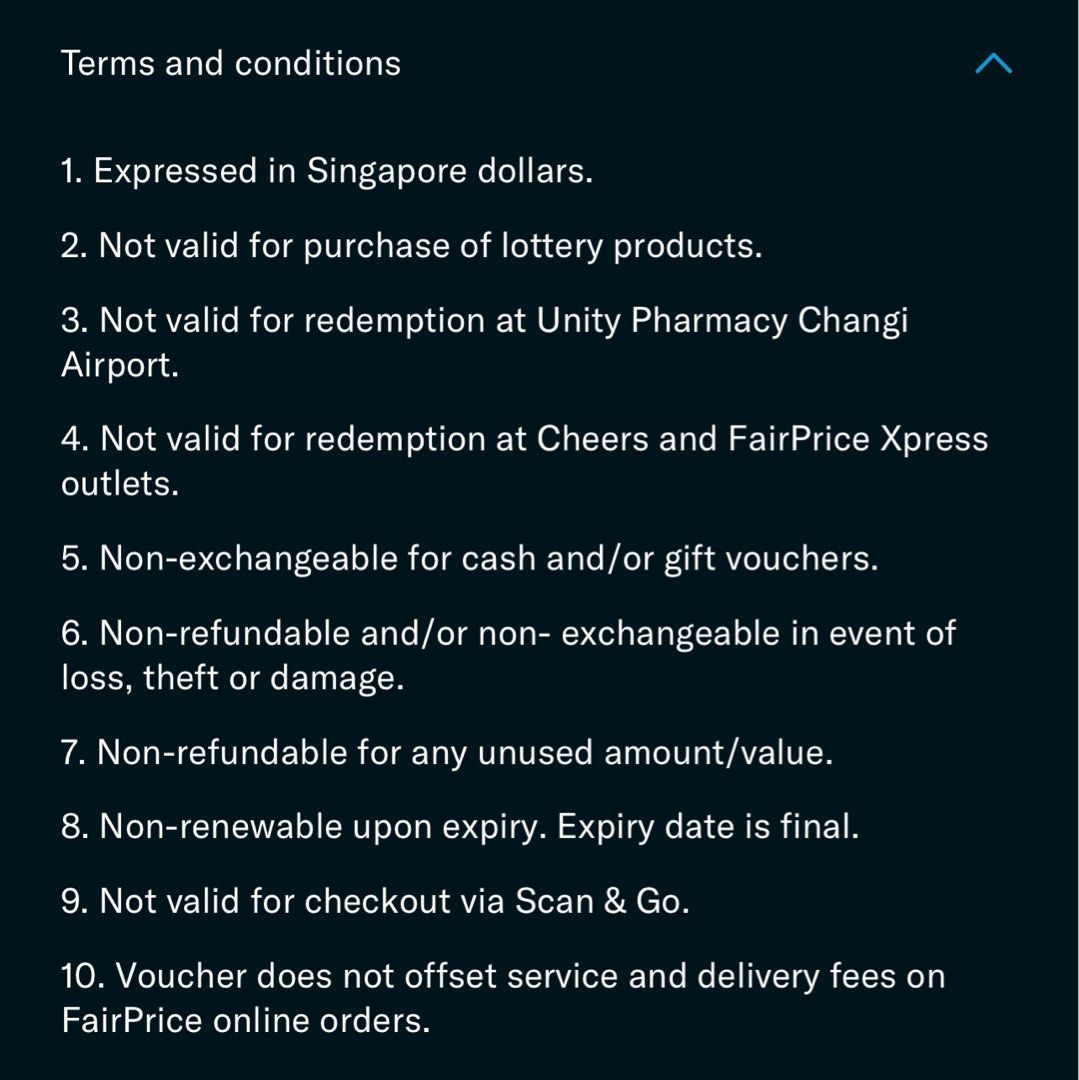Click the number 10 list marker
The width and height of the screenshot is (1079, 1080).
[85, 975]
